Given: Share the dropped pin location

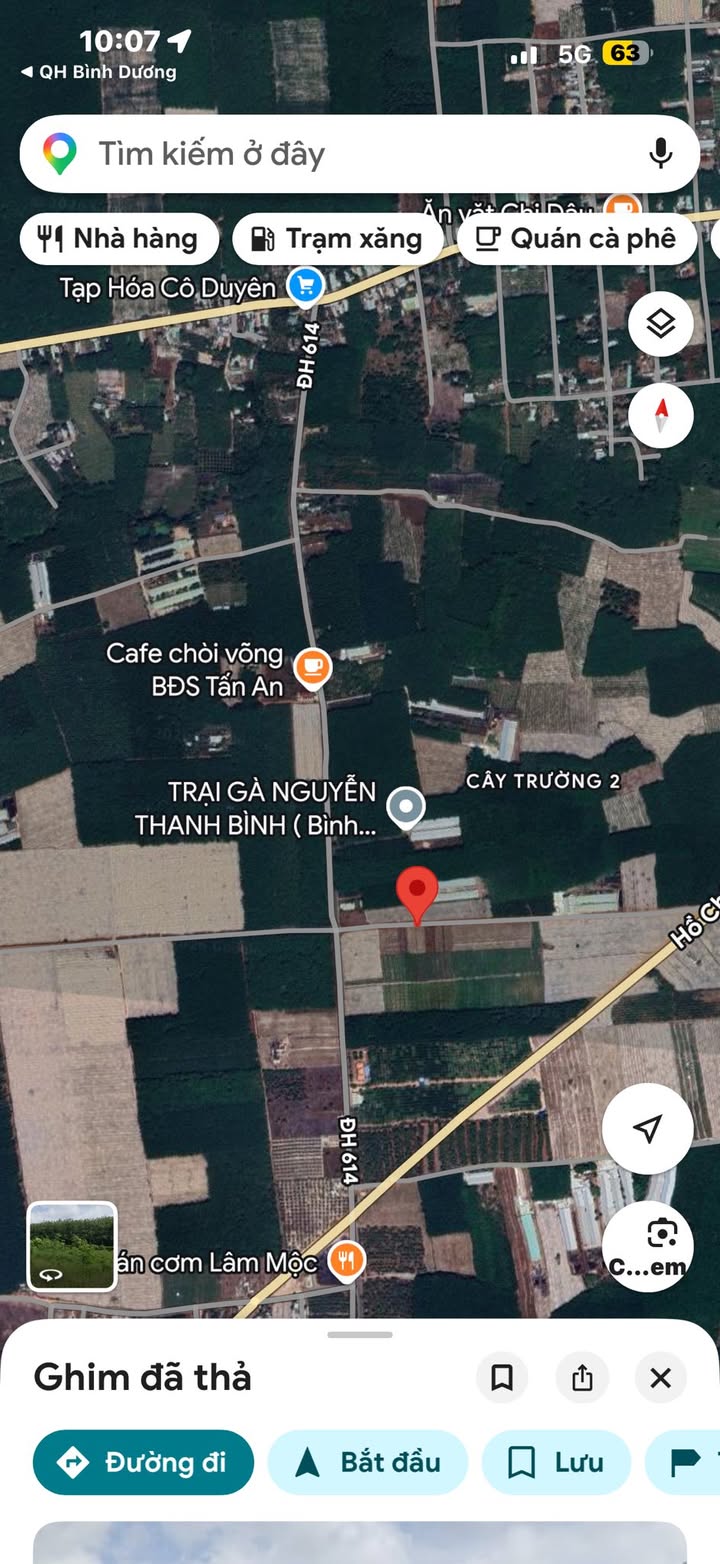Looking at the screenshot, I should tap(582, 1378).
